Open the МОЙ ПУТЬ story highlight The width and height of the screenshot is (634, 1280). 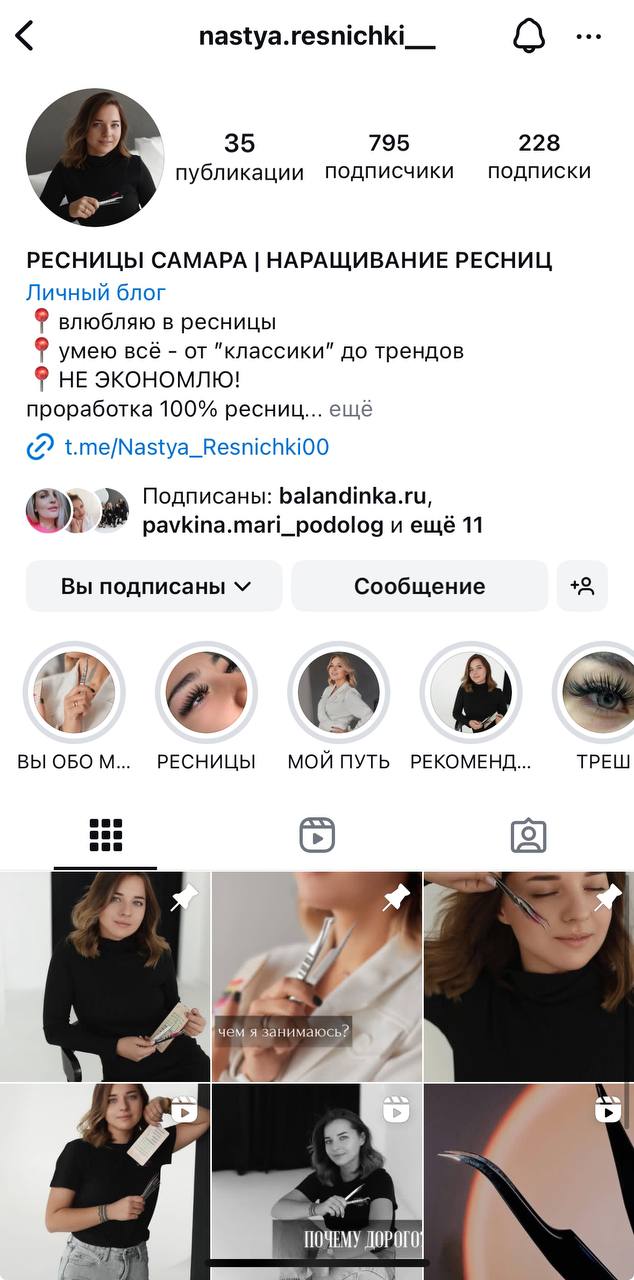click(x=339, y=693)
